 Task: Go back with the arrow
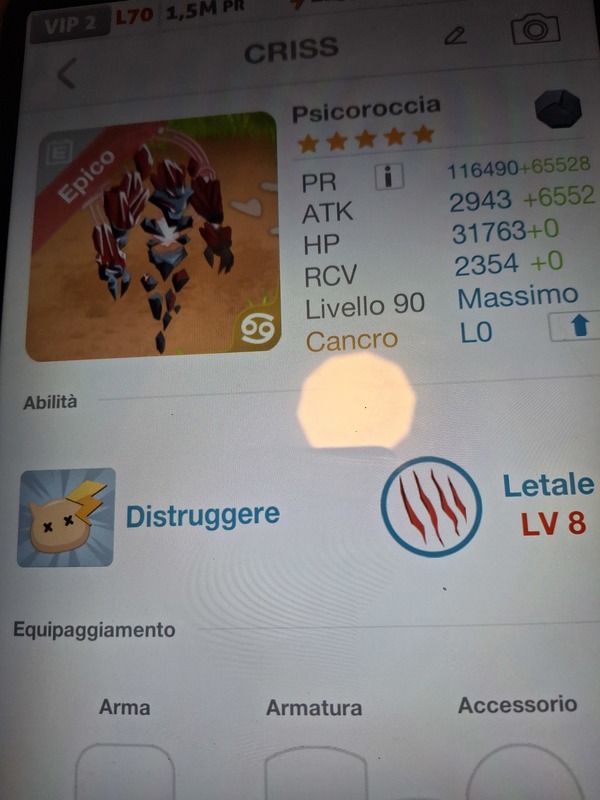coord(66,73)
